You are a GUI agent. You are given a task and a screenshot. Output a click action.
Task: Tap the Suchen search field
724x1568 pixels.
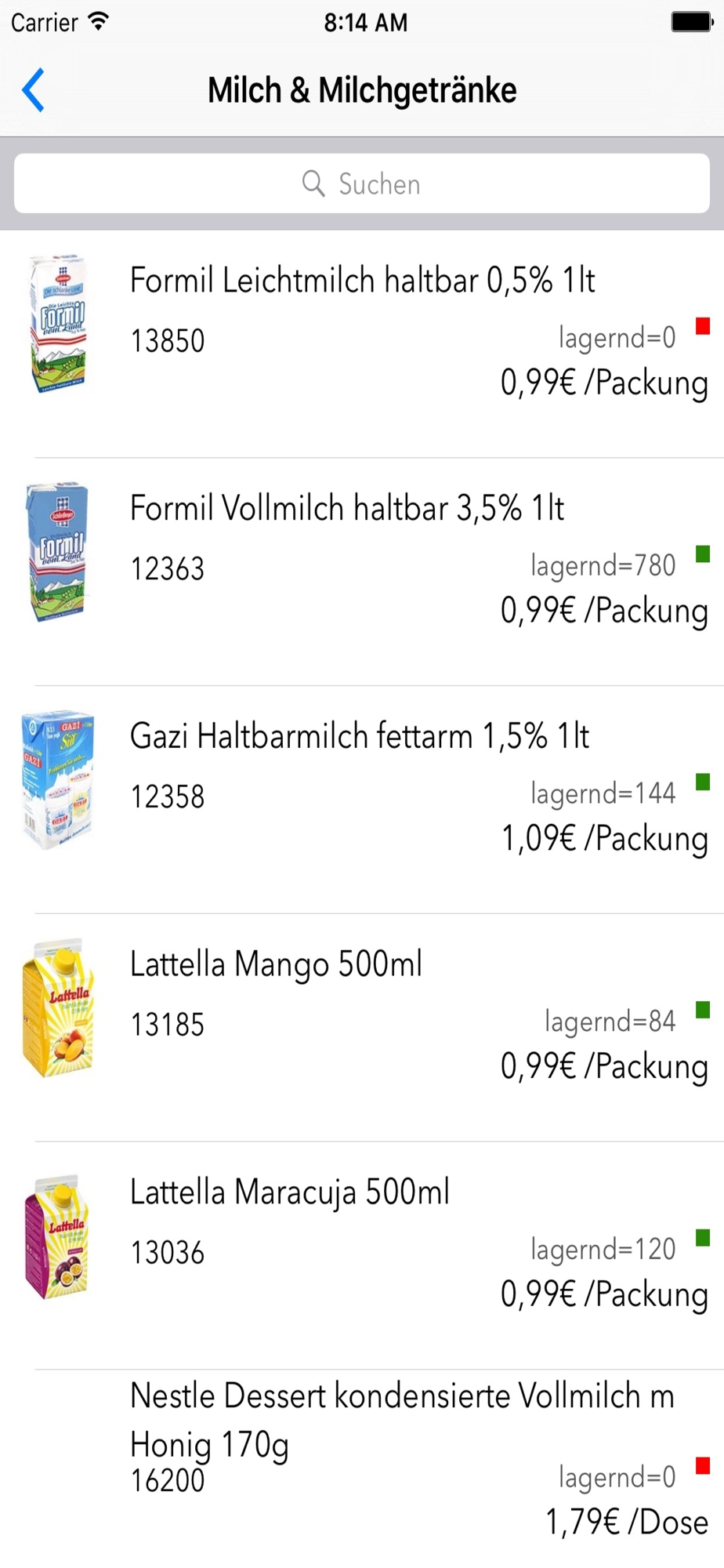(x=362, y=183)
